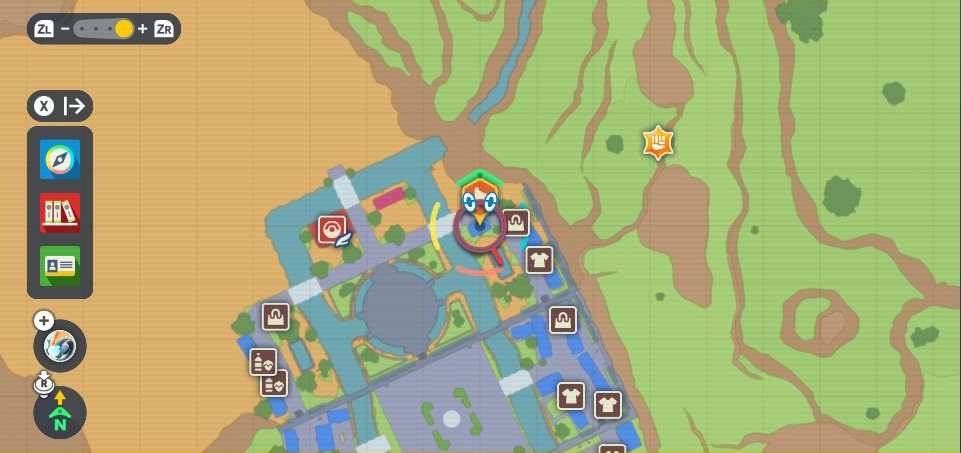Open the compass map app
Image resolution: width=961 pixels, height=453 pixels.
coord(60,160)
